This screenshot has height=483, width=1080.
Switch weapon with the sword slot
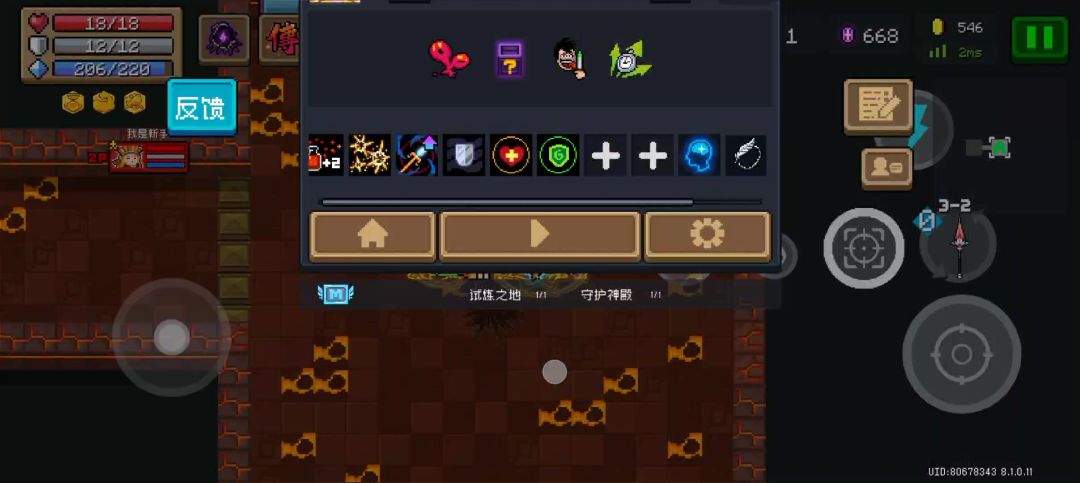[x=959, y=245]
